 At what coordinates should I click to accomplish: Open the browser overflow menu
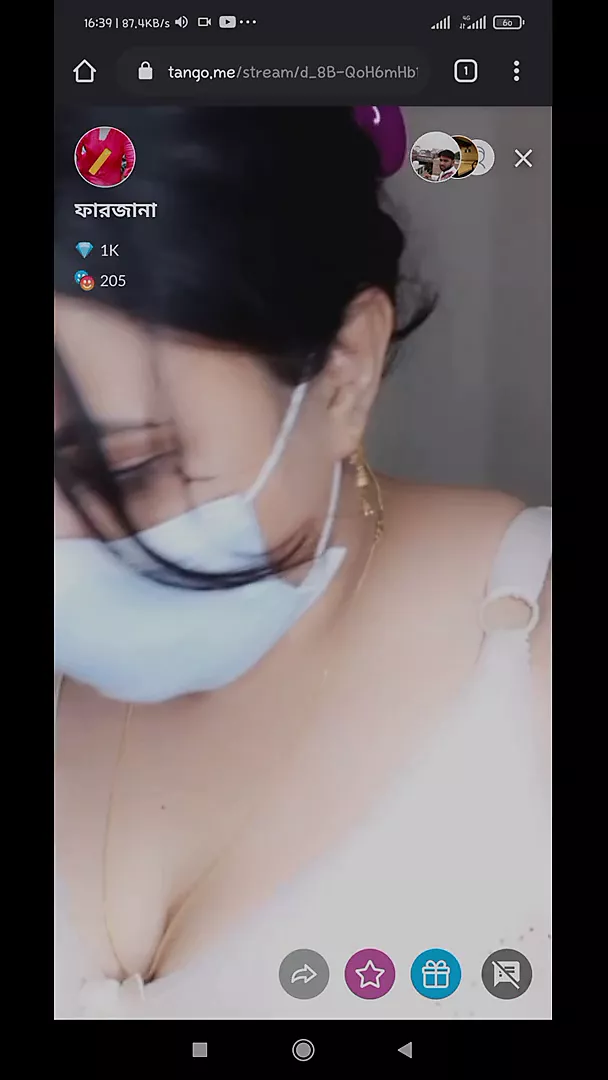pos(516,71)
